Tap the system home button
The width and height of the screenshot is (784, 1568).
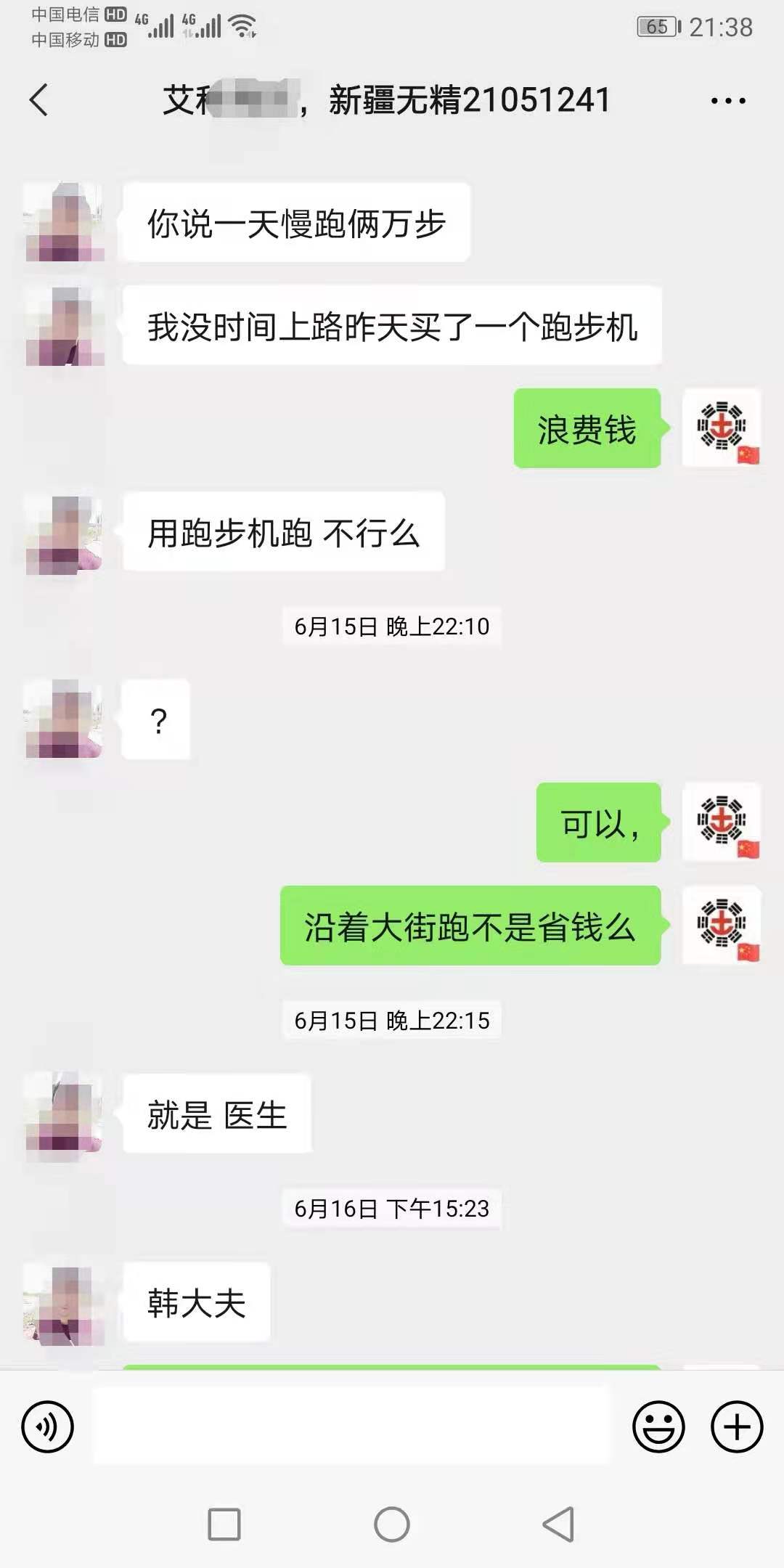pyautogui.click(x=392, y=1524)
